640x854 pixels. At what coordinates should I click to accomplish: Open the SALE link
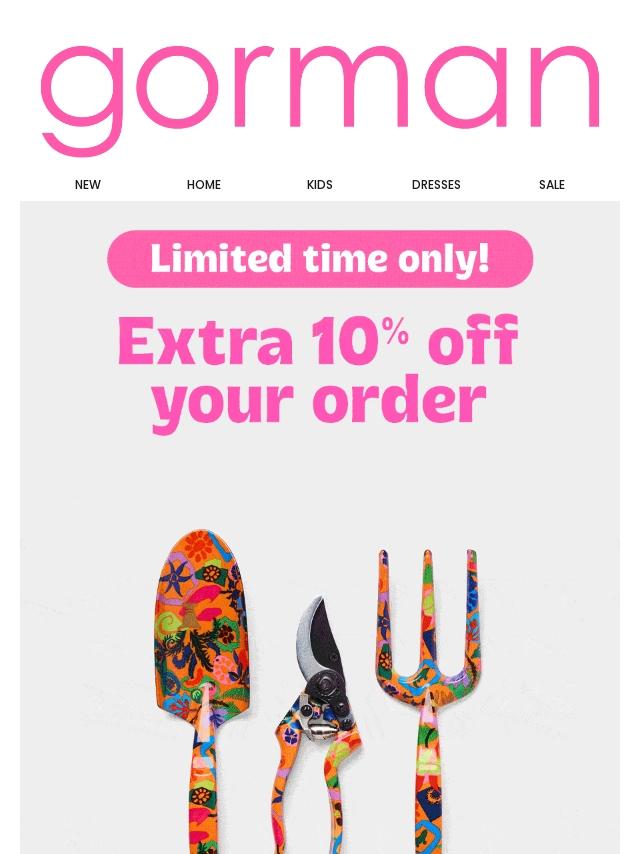pos(552,185)
